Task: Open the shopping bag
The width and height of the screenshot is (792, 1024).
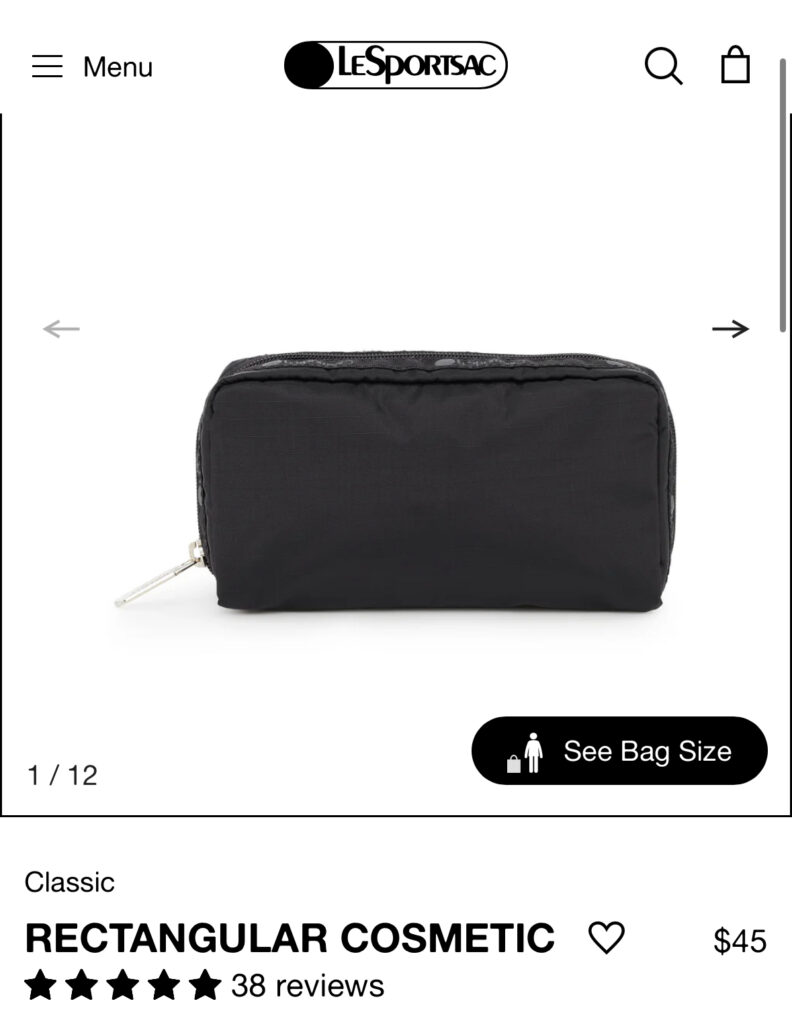Action: click(736, 65)
